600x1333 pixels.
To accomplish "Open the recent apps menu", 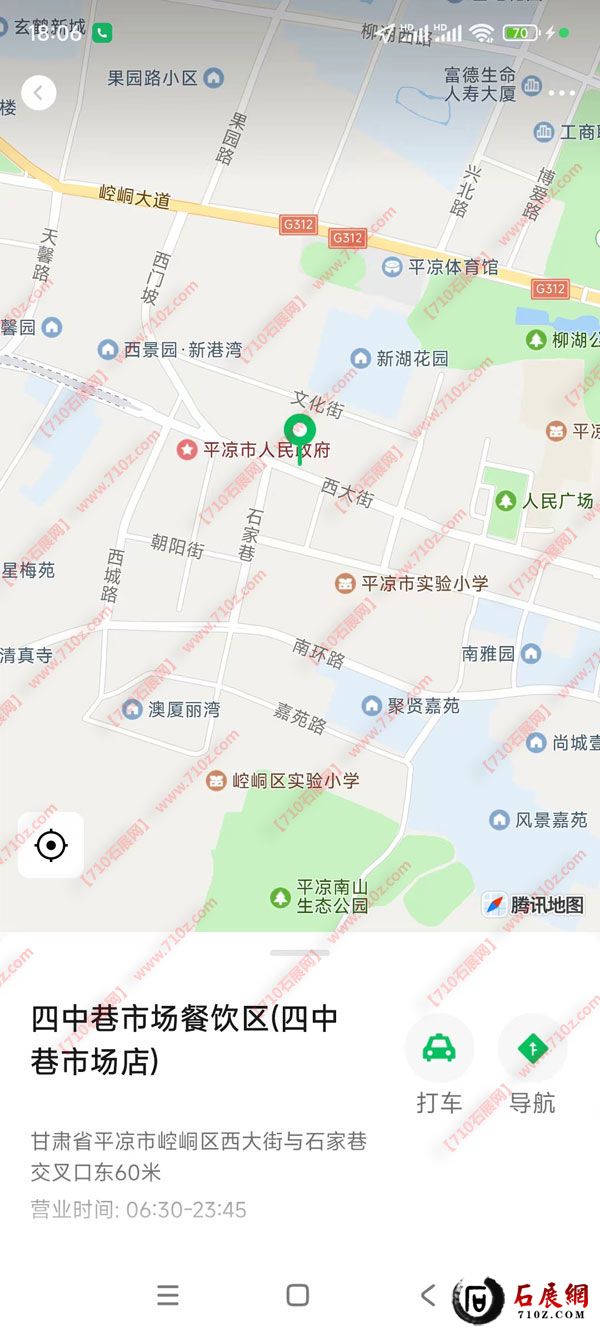I will point(168,1295).
